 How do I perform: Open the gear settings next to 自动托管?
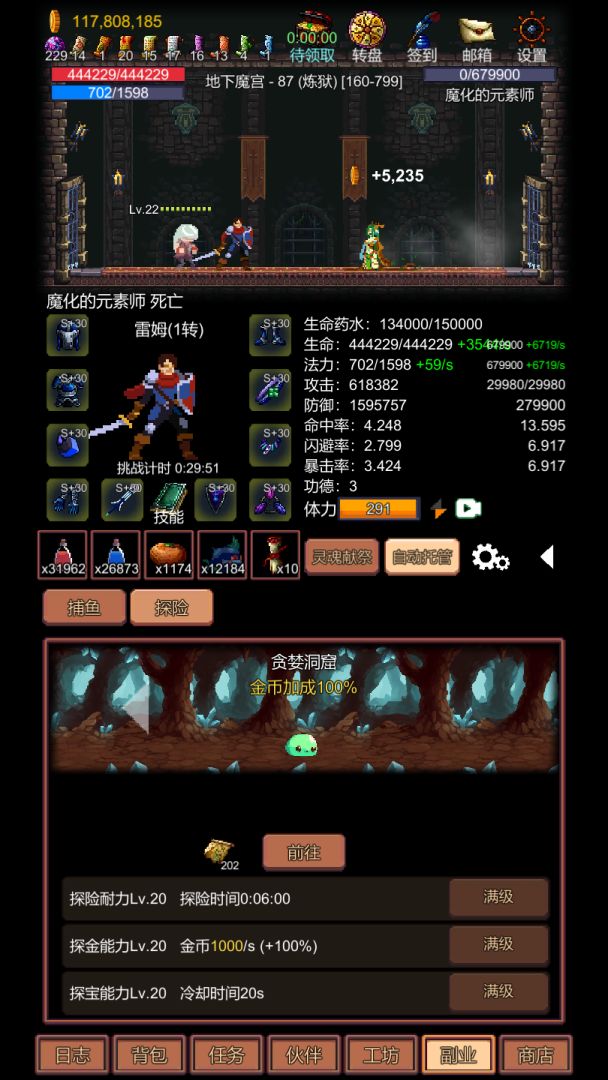coord(490,557)
